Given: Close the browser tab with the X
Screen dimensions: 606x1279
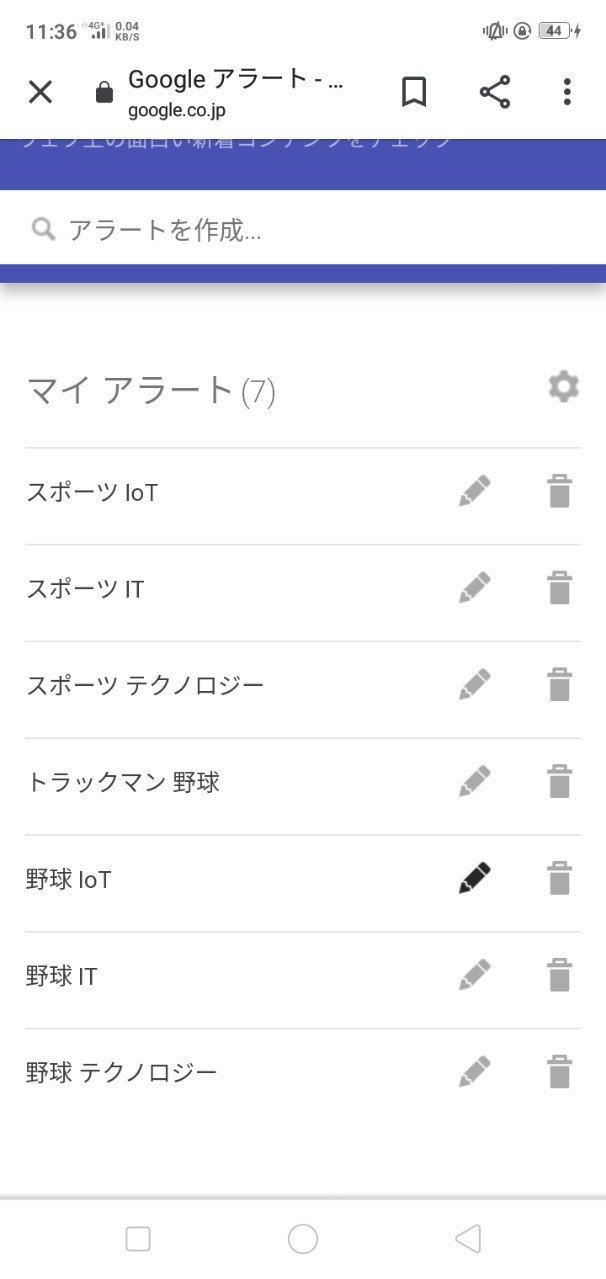Looking at the screenshot, I should 40,93.
